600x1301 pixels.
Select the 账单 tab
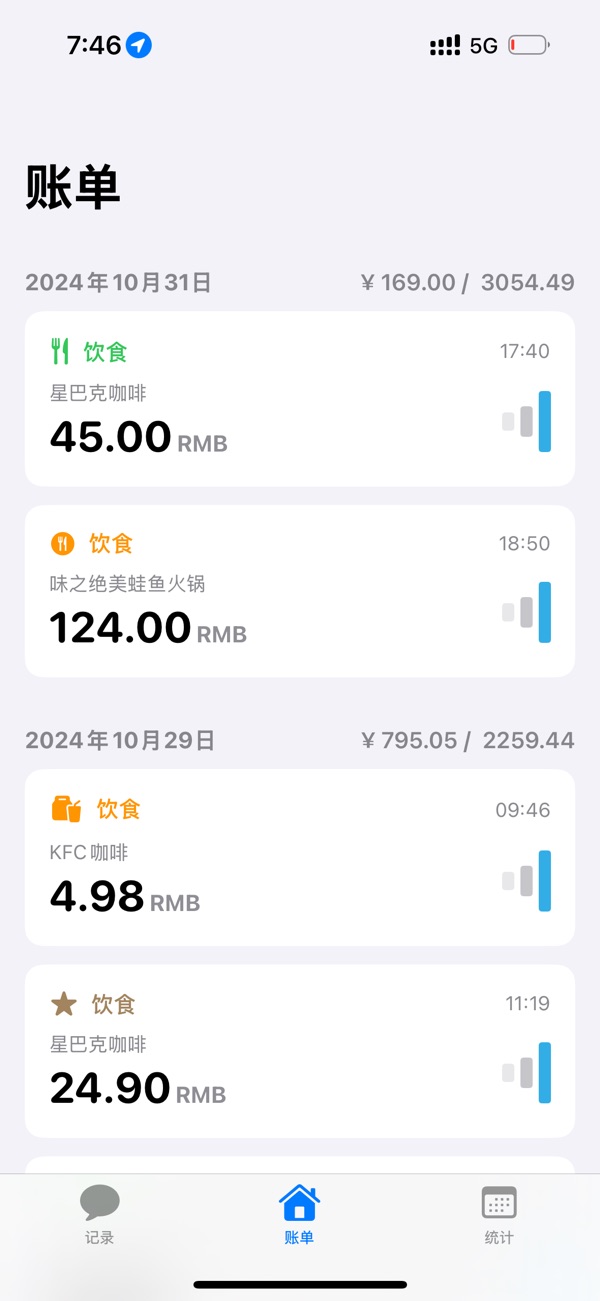point(299,1214)
